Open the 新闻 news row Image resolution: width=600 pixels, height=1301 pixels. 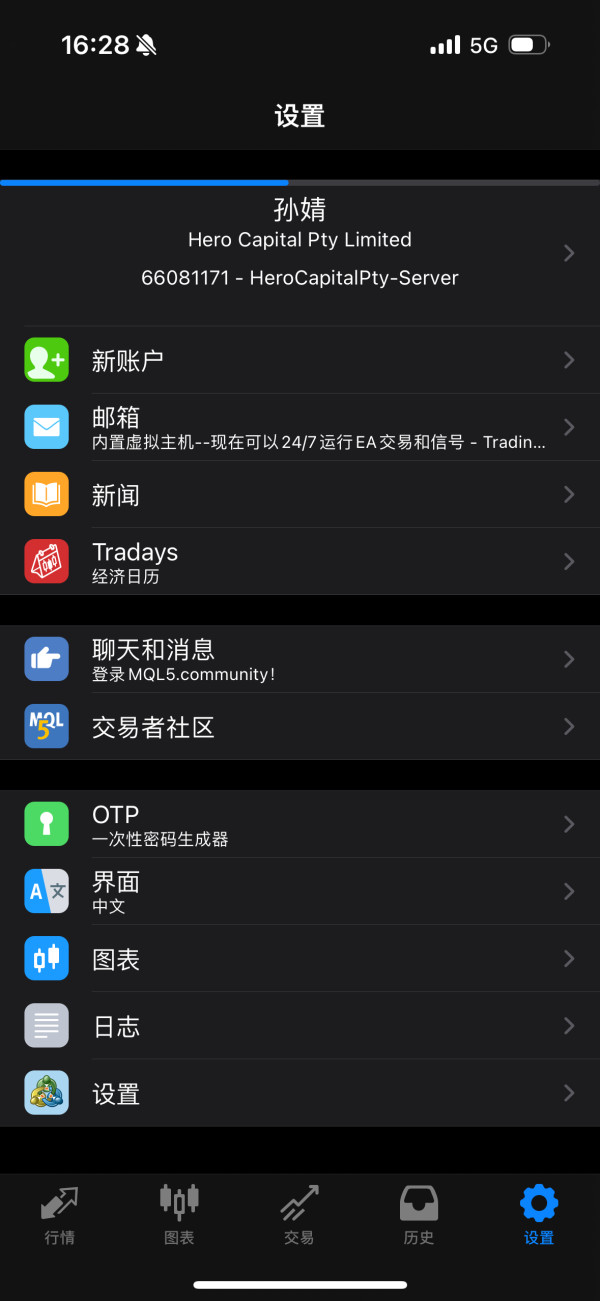click(300, 494)
